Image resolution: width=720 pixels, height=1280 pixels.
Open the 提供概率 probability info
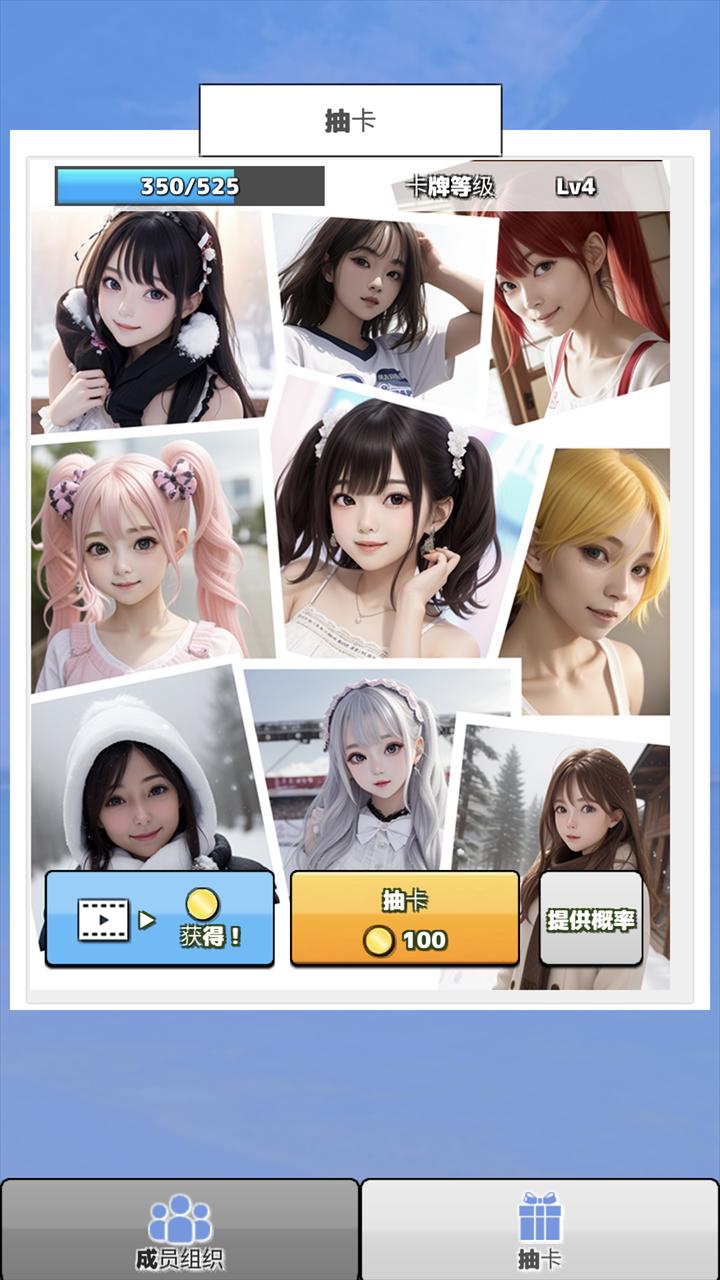pyautogui.click(x=591, y=918)
